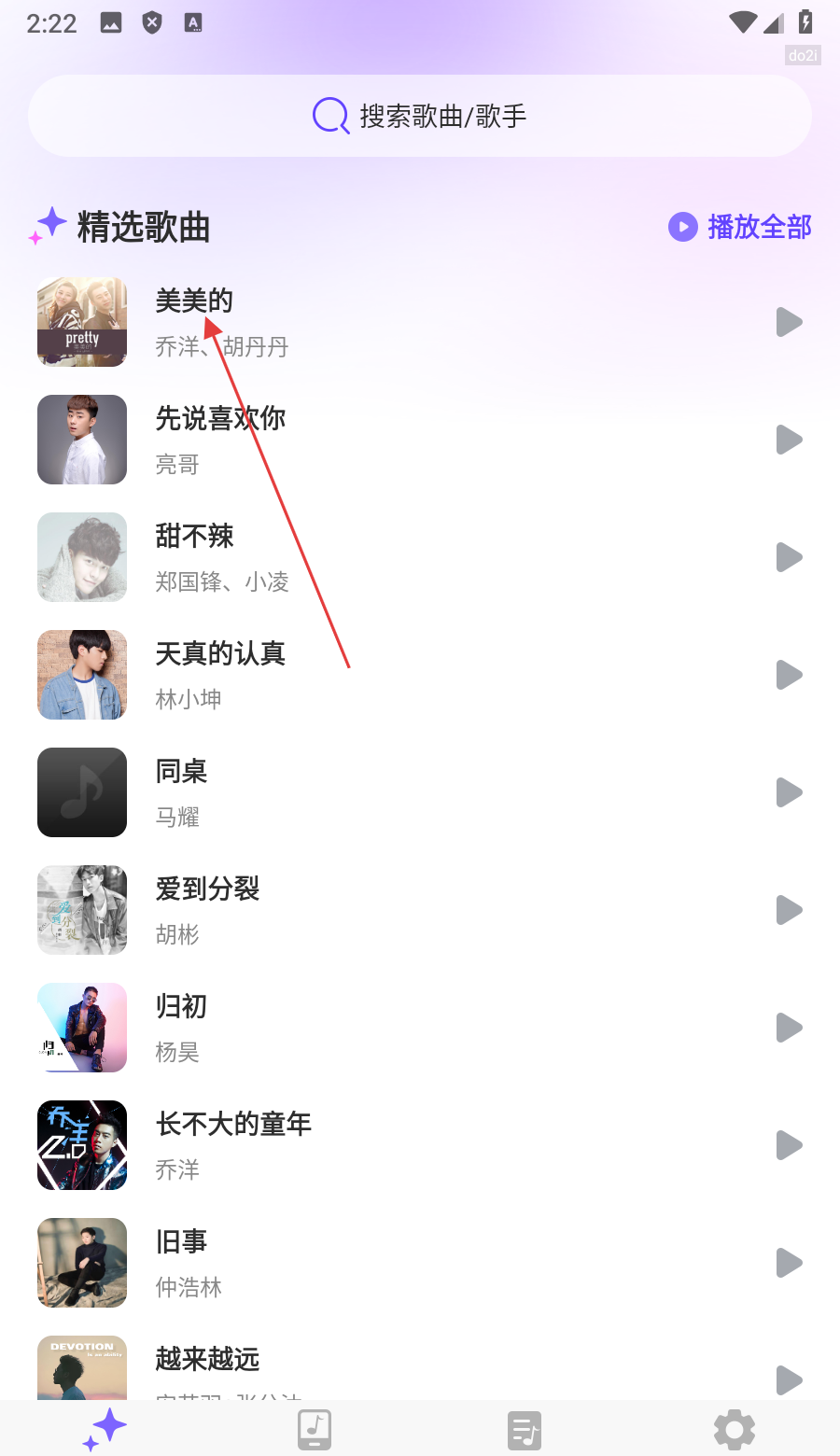Play 美美的 with its play icon

click(789, 322)
